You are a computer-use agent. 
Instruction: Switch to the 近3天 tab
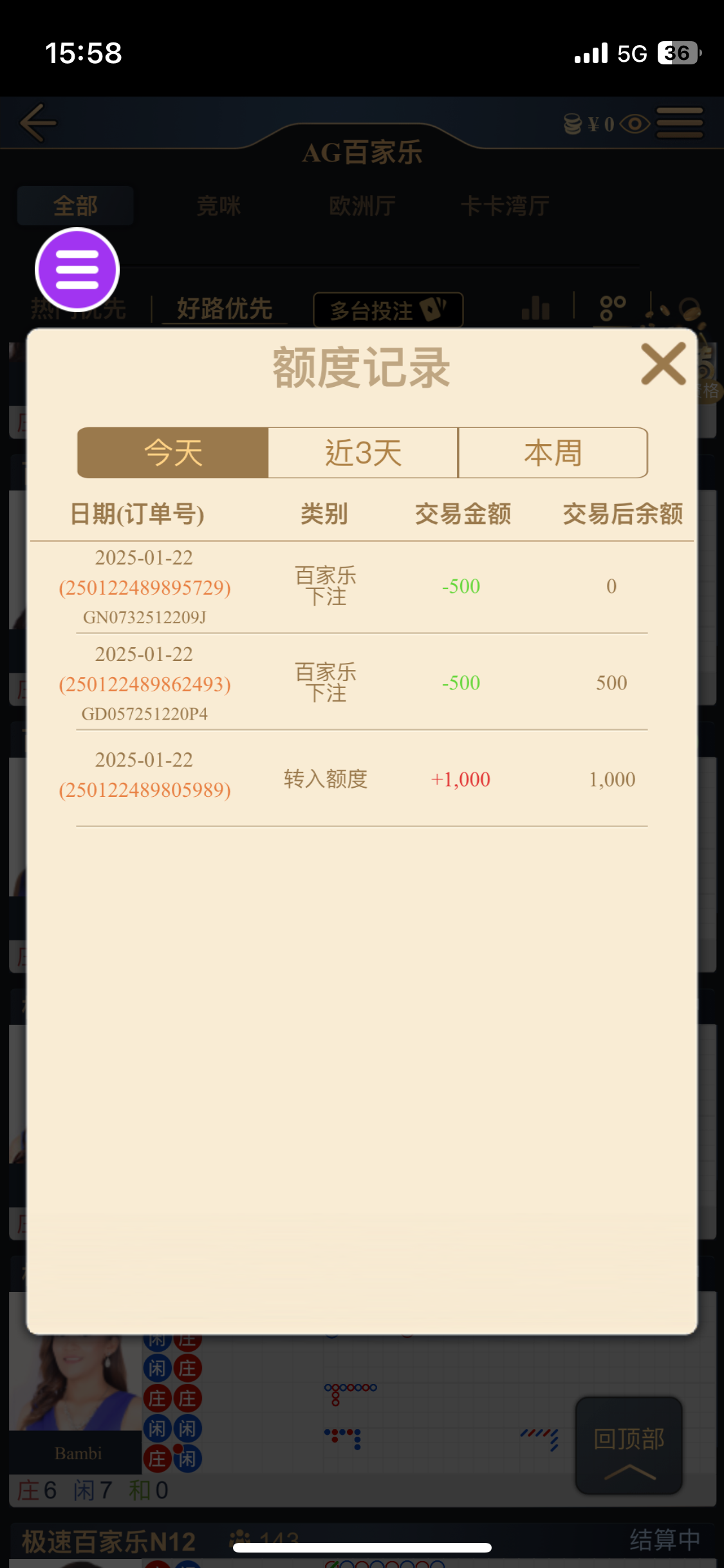[x=363, y=453]
